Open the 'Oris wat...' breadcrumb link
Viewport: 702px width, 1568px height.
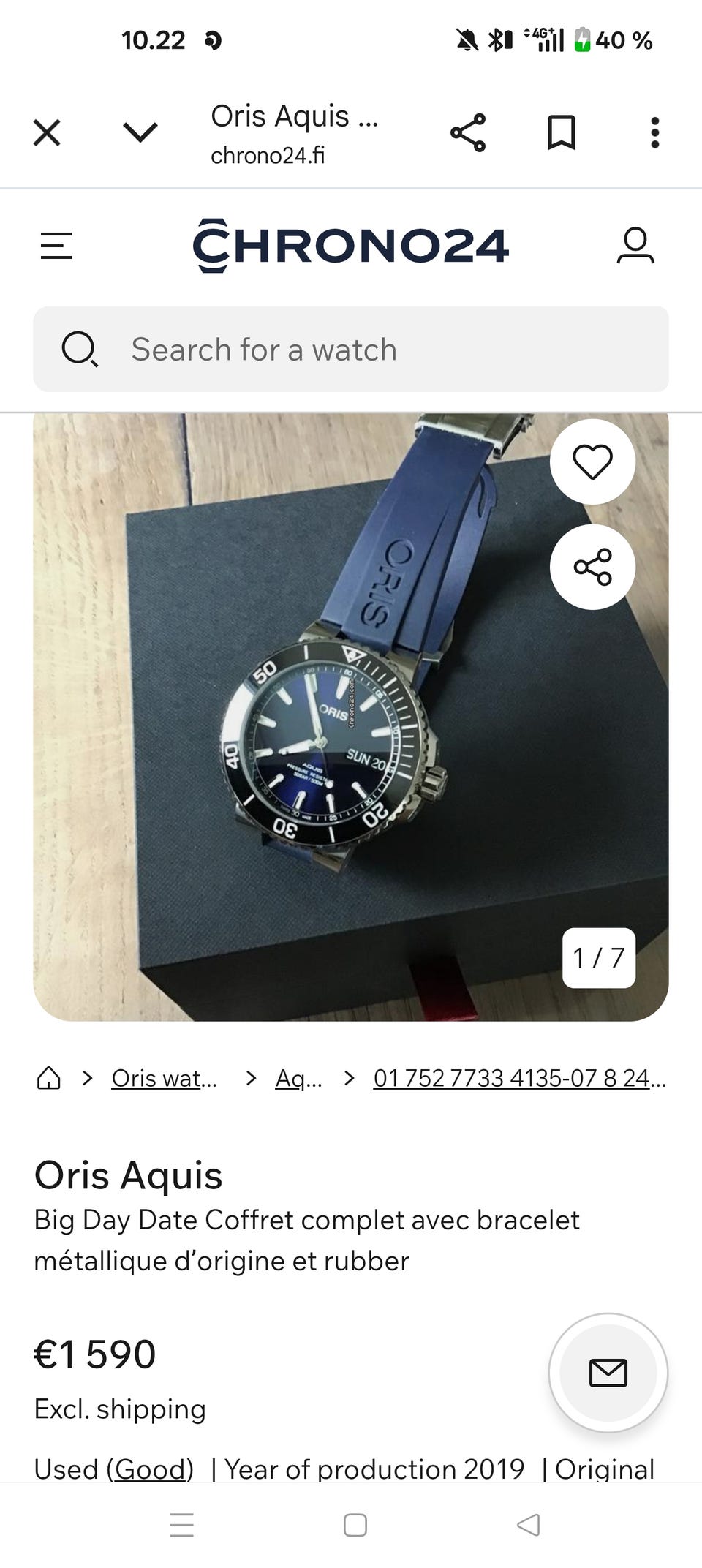164,1078
